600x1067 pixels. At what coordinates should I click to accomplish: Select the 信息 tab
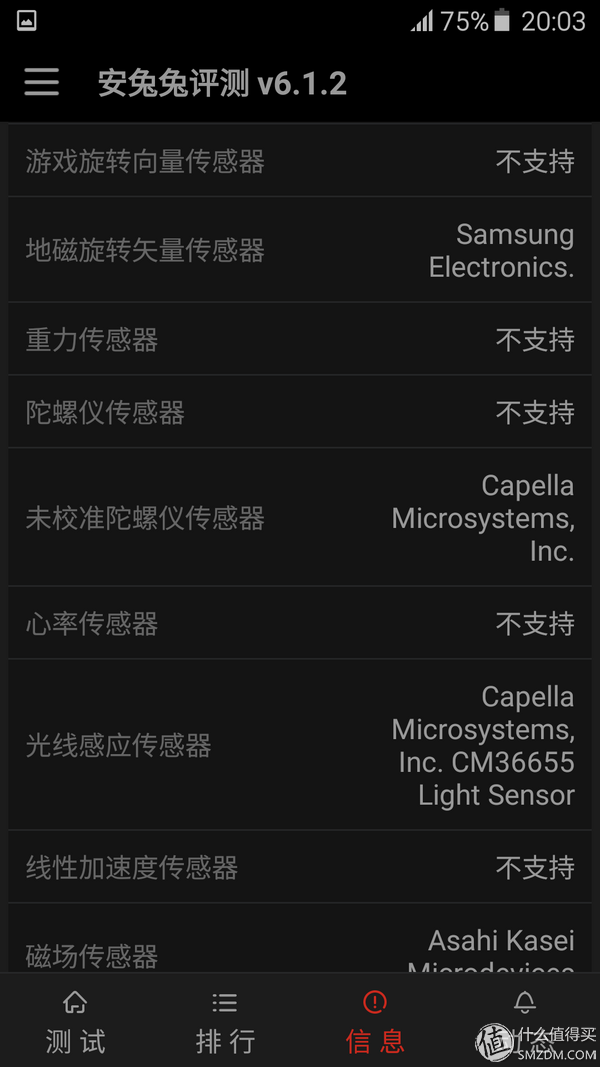click(375, 1020)
